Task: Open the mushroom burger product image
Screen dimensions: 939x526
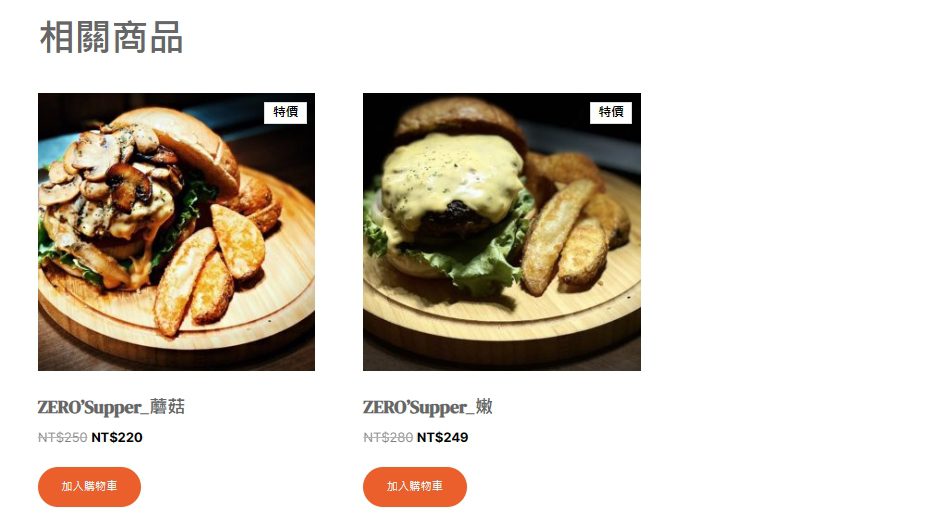Action: click(x=176, y=232)
